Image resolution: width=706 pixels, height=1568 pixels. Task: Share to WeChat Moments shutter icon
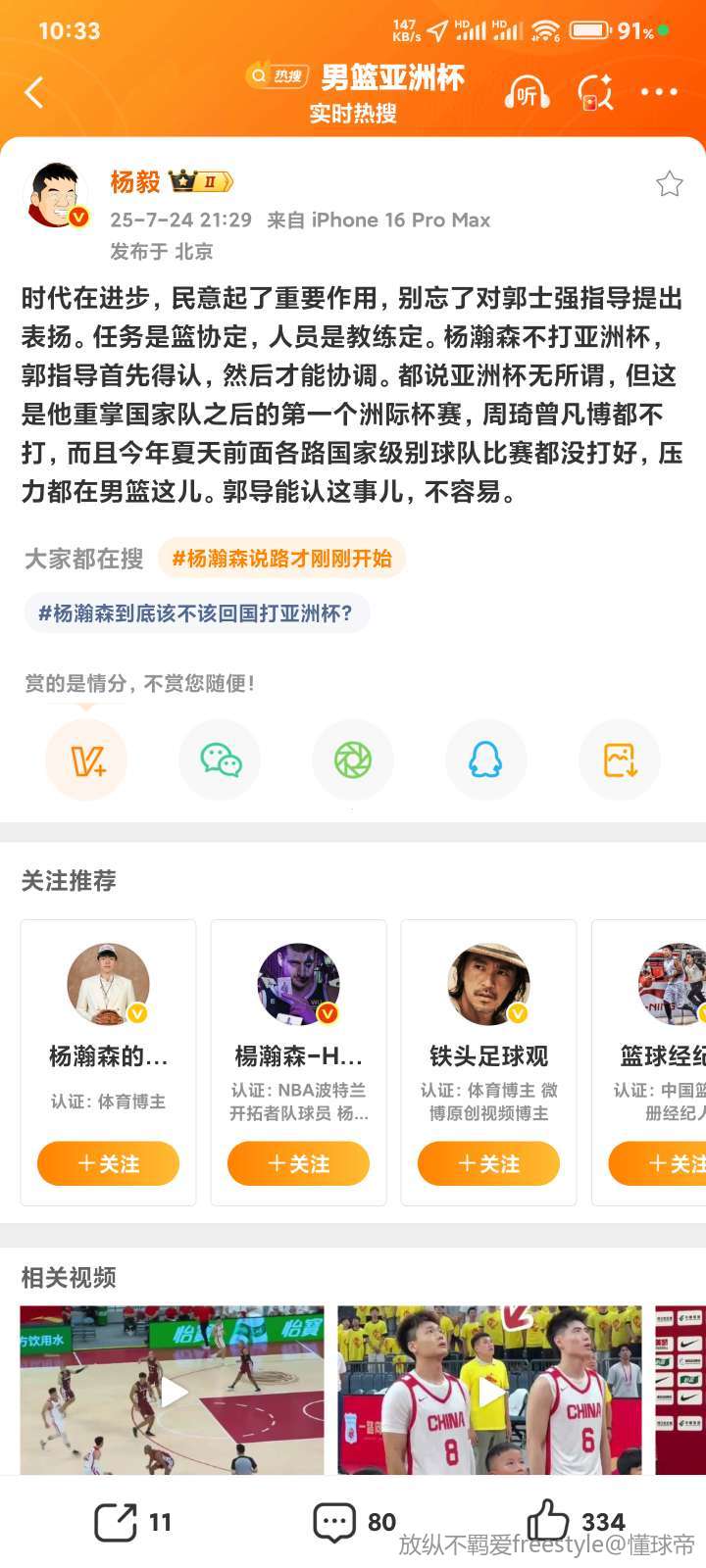point(353,760)
